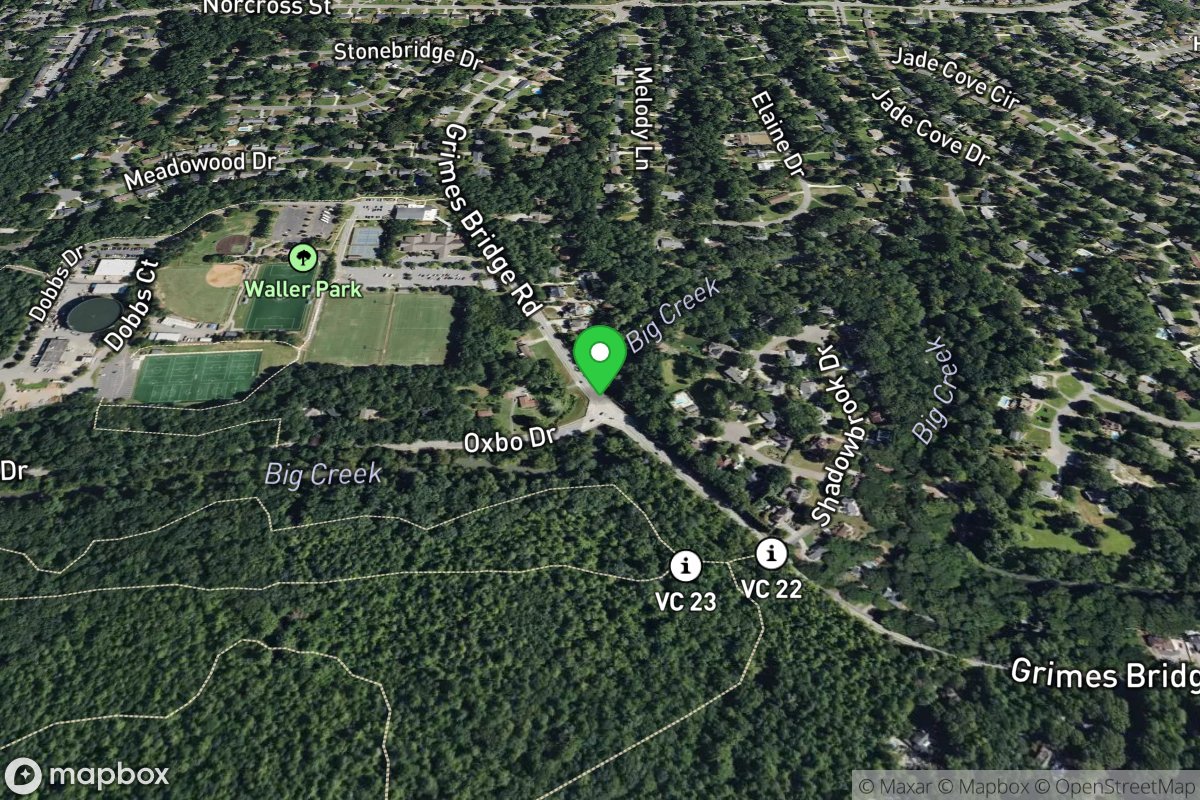The image size is (1200, 800).
Task: Tap the green location pin marker
Action: pyautogui.click(x=599, y=358)
